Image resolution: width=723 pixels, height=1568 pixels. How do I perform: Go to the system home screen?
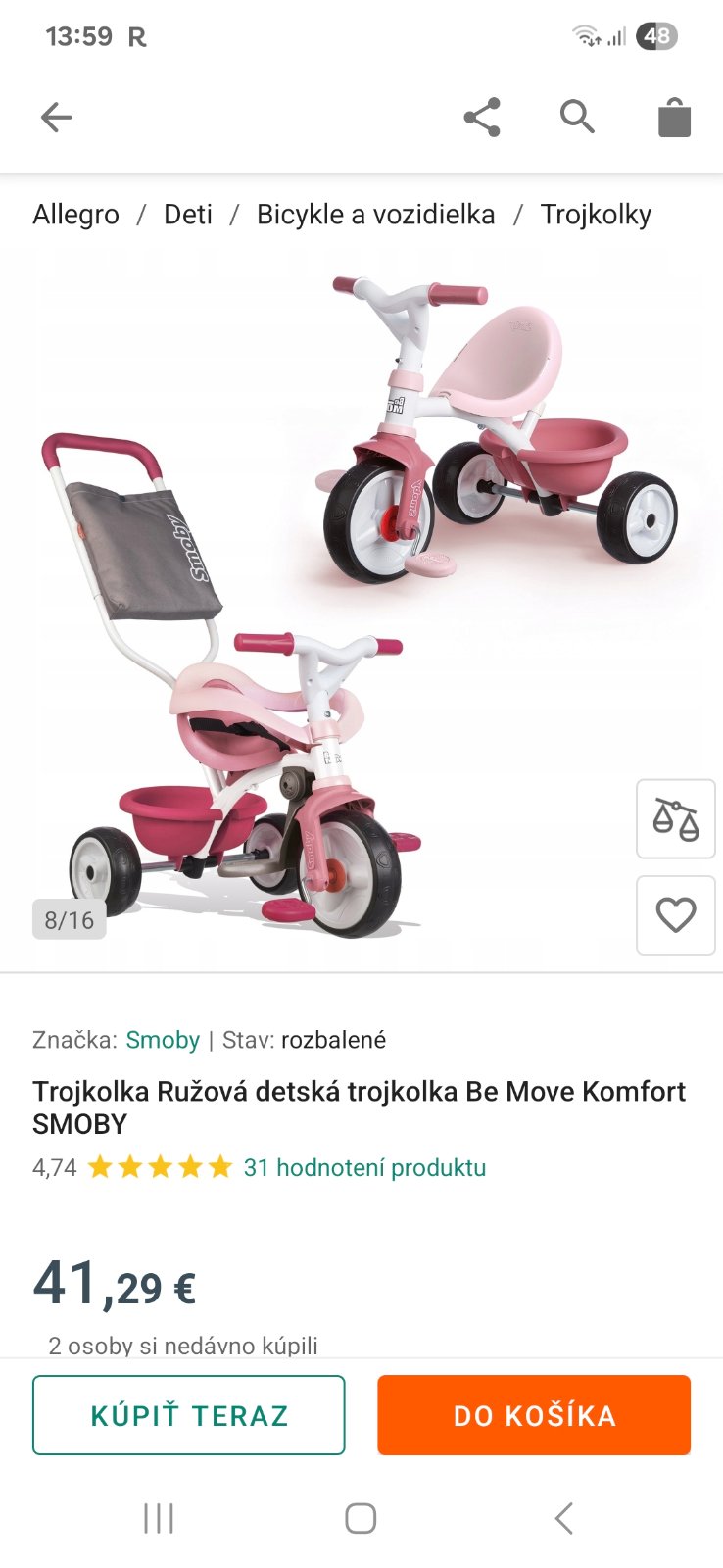(x=361, y=1518)
